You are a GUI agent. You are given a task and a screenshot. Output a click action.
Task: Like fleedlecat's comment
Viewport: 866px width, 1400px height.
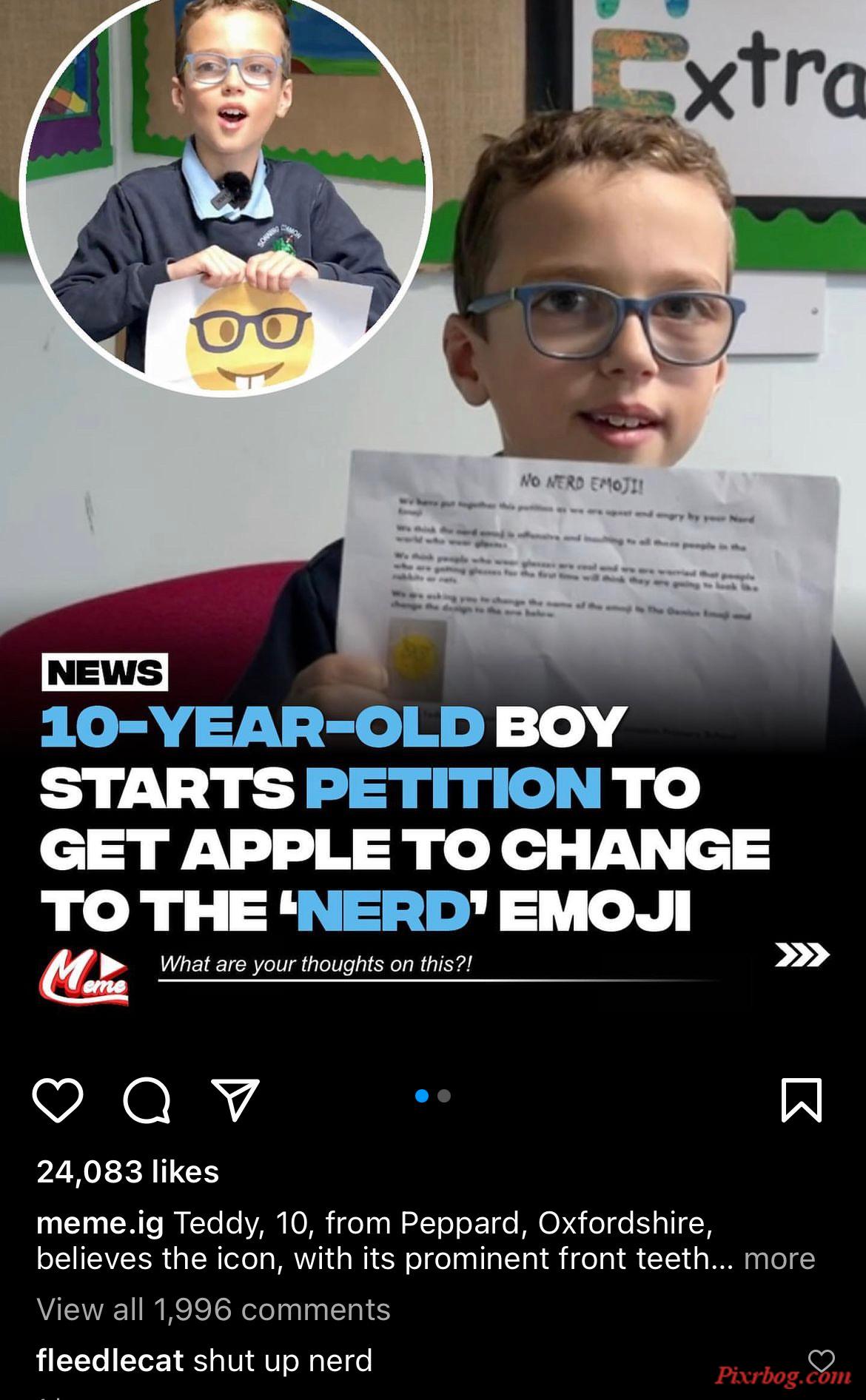(821, 1360)
